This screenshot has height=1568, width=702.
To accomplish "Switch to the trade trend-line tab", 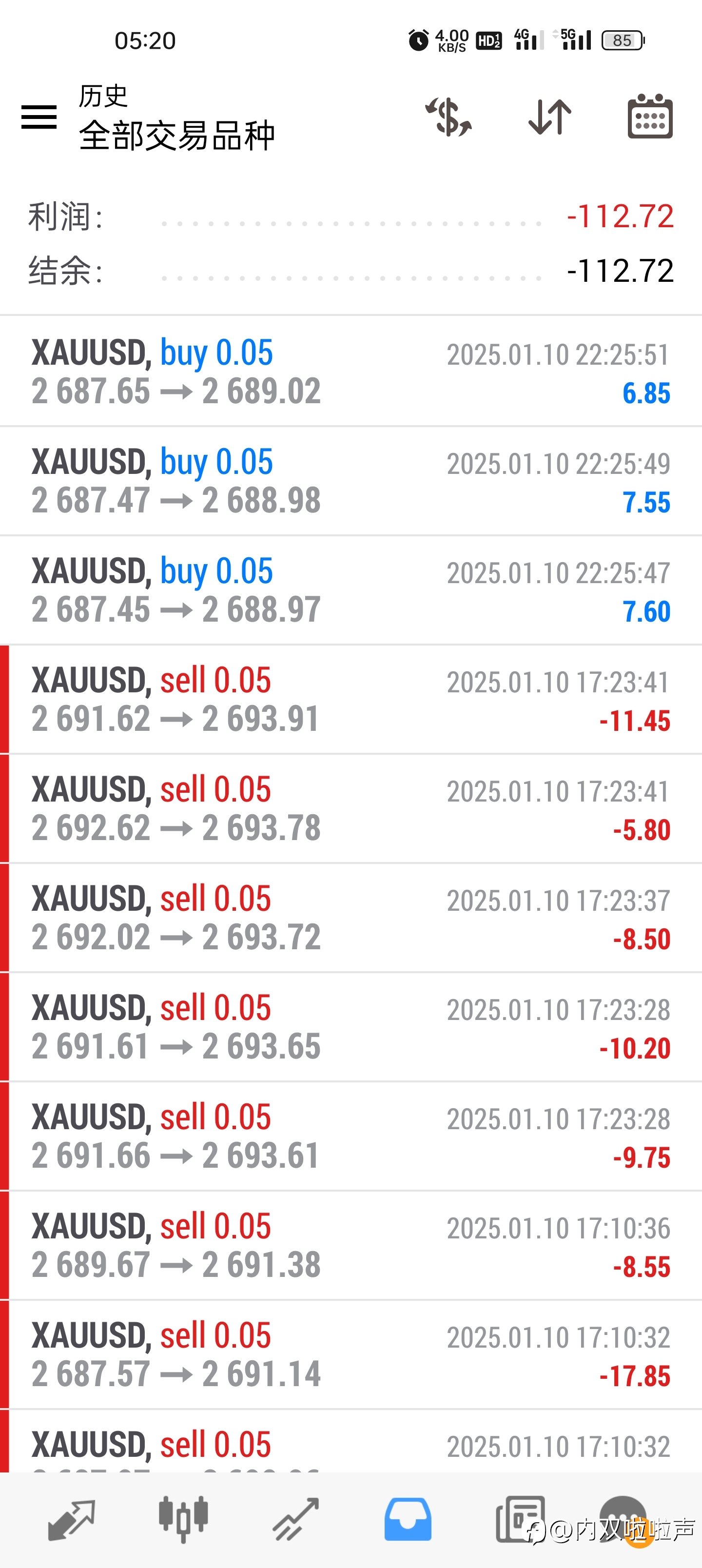I will (x=296, y=1520).
